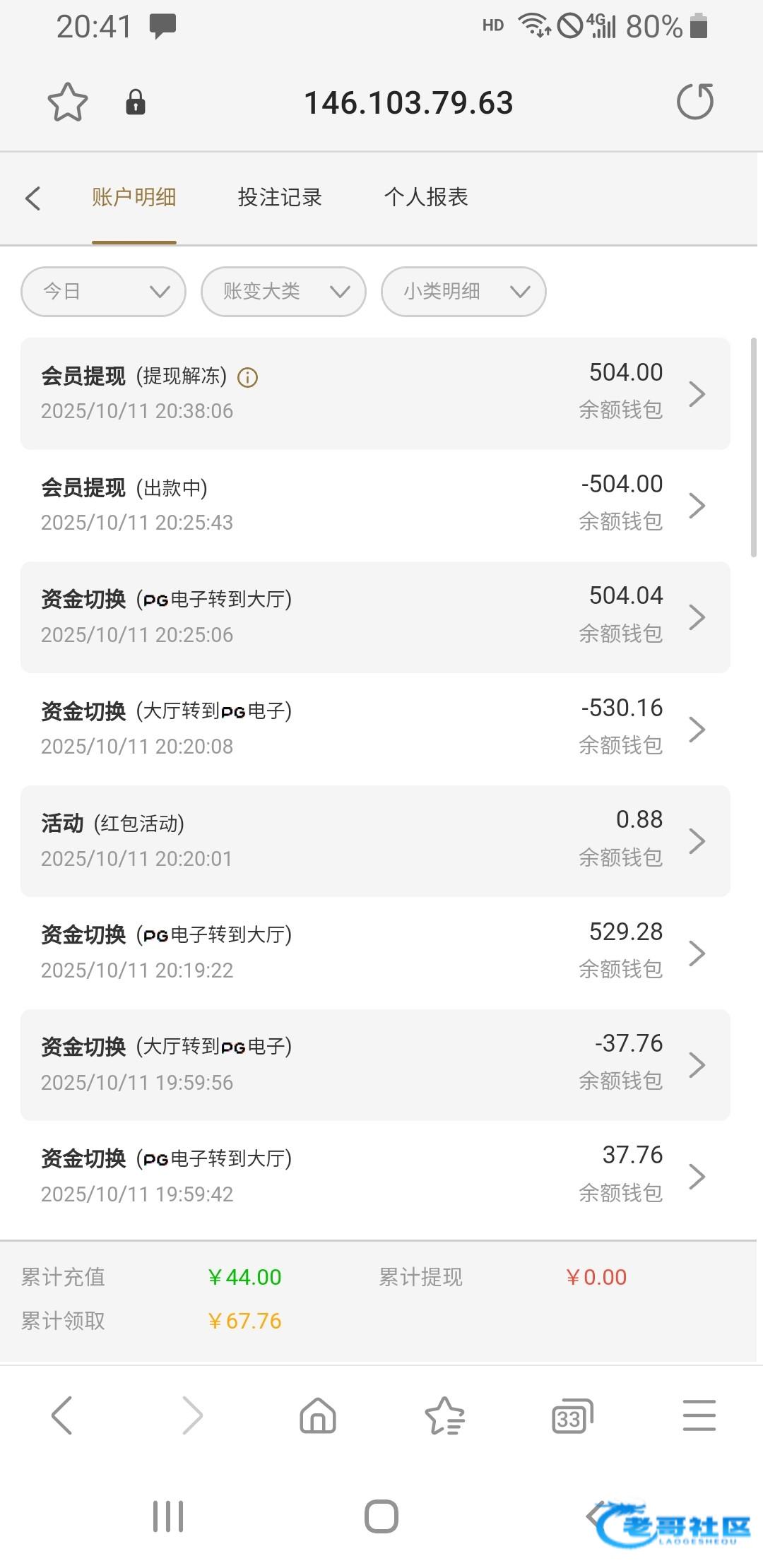Open the browser tabs switcher showing 33
763x1568 pixels.
[572, 1415]
